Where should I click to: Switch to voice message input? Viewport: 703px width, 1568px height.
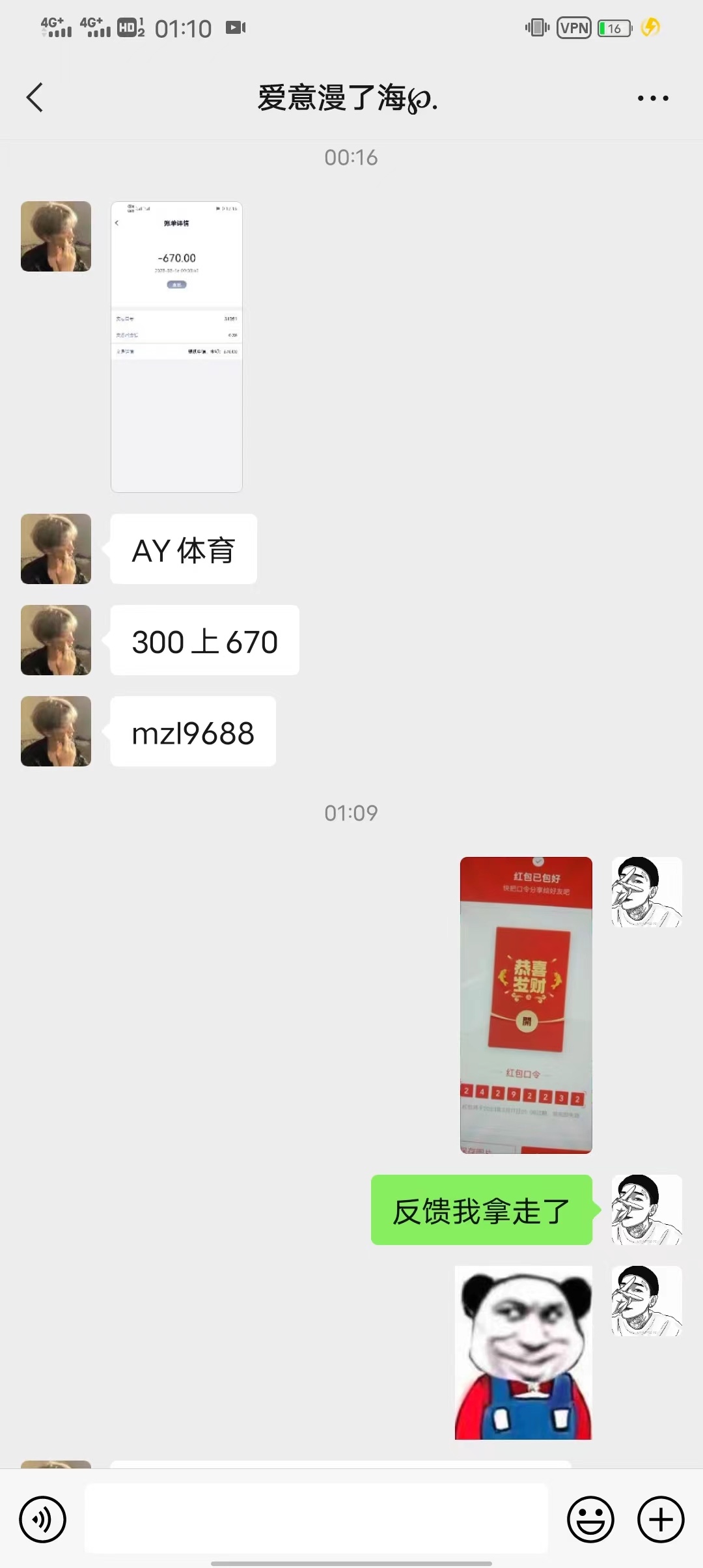pyautogui.click(x=43, y=1520)
